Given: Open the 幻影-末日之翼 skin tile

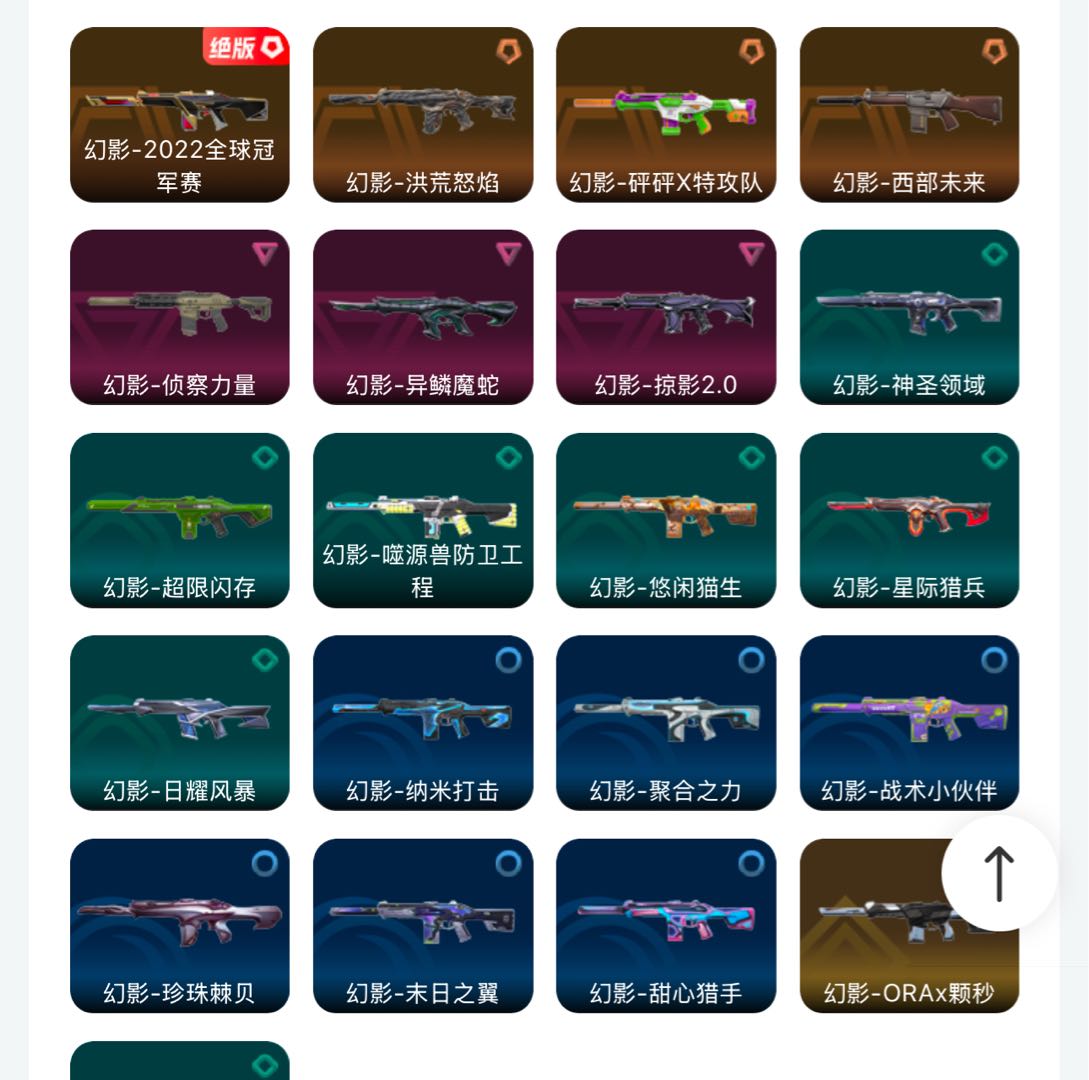Looking at the screenshot, I should tap(423, 926).
